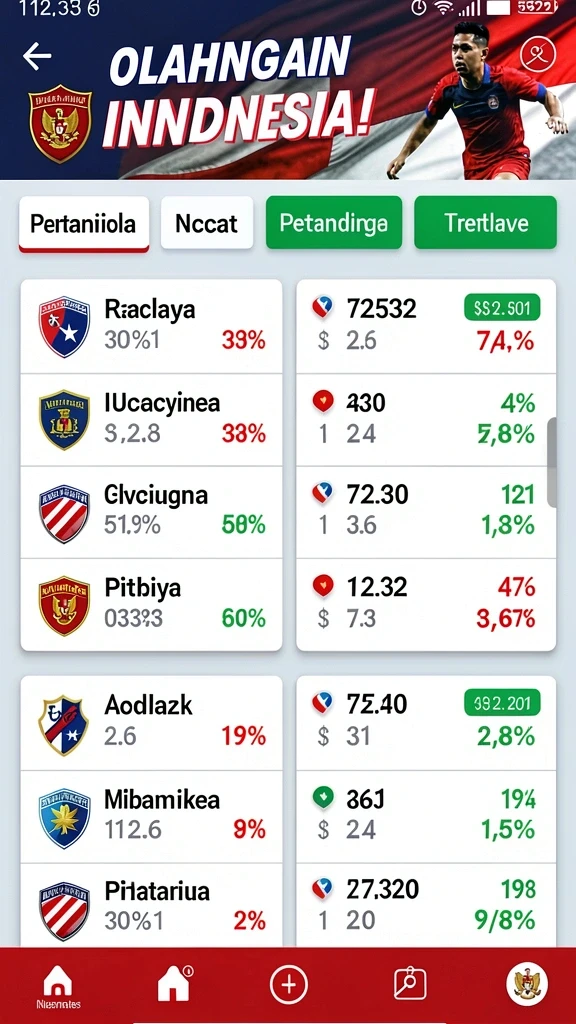Screen dimensions: 576x1024
Task: Tap the circular icon on the banner
Action: click(537, 54)
